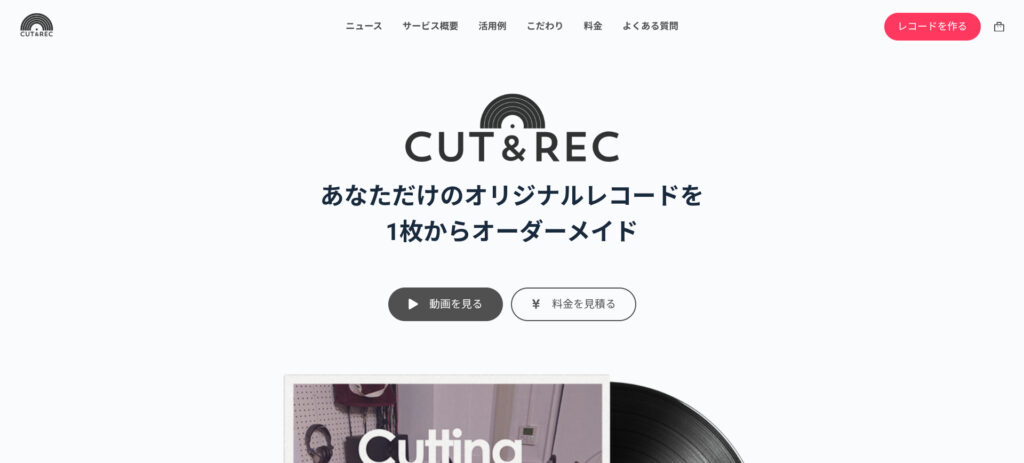Tap 料金を見積る estimate button
The height and width of the screenshot is (463, 1024).
coord(573,304)
